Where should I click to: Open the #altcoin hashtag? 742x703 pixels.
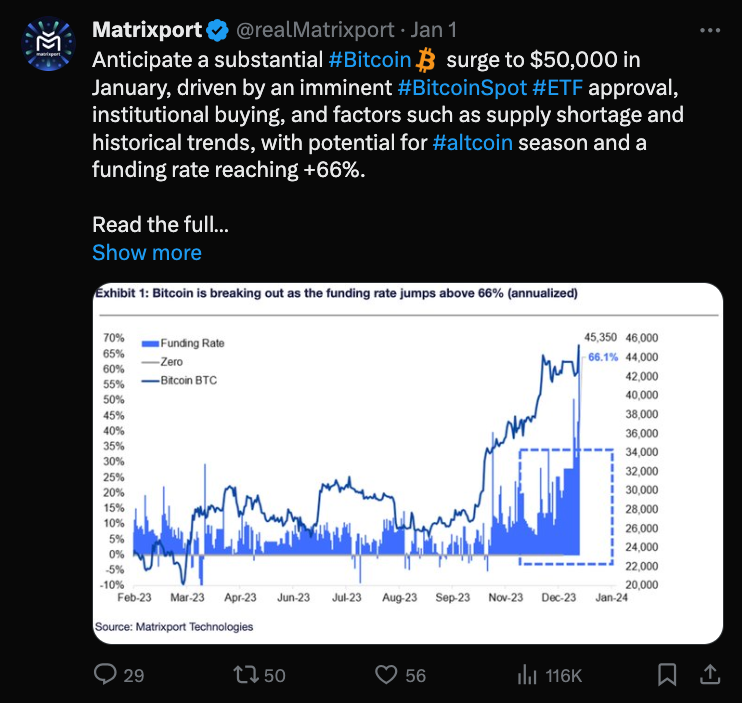coord(473,142)
